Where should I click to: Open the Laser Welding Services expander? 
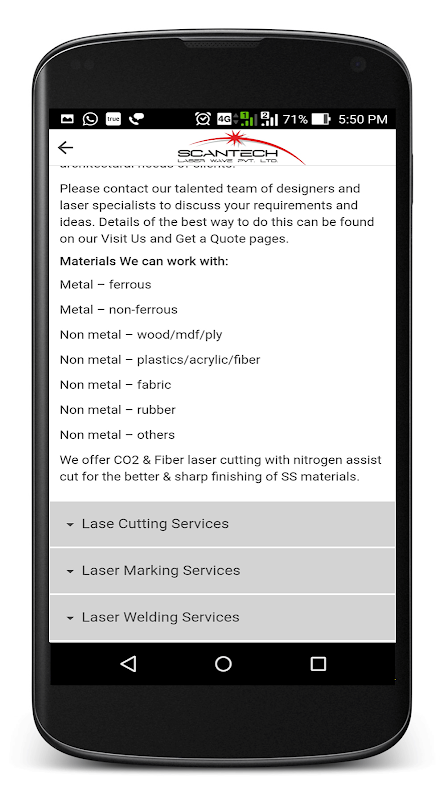[x=223, y=617]
